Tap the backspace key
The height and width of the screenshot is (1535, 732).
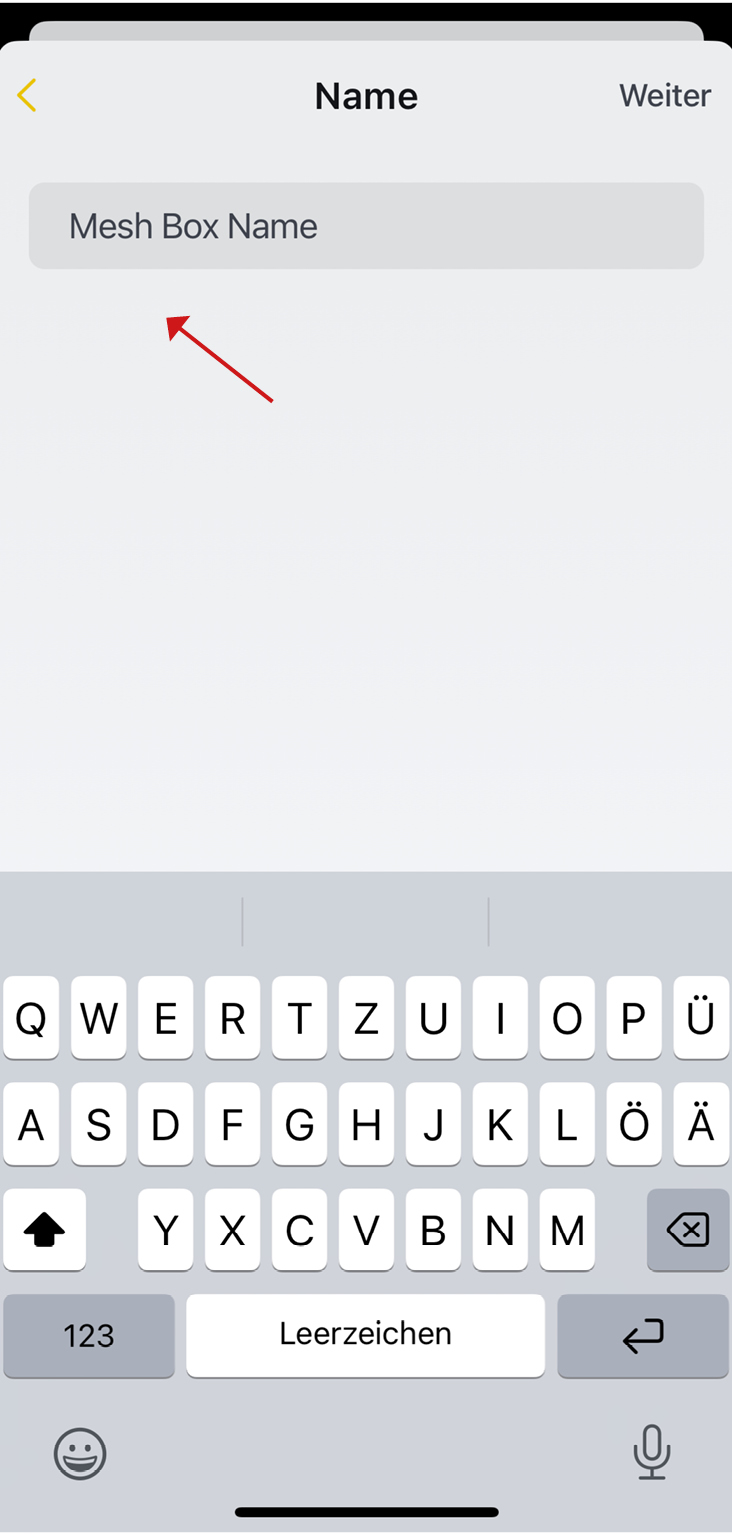tap(688, 1230)
